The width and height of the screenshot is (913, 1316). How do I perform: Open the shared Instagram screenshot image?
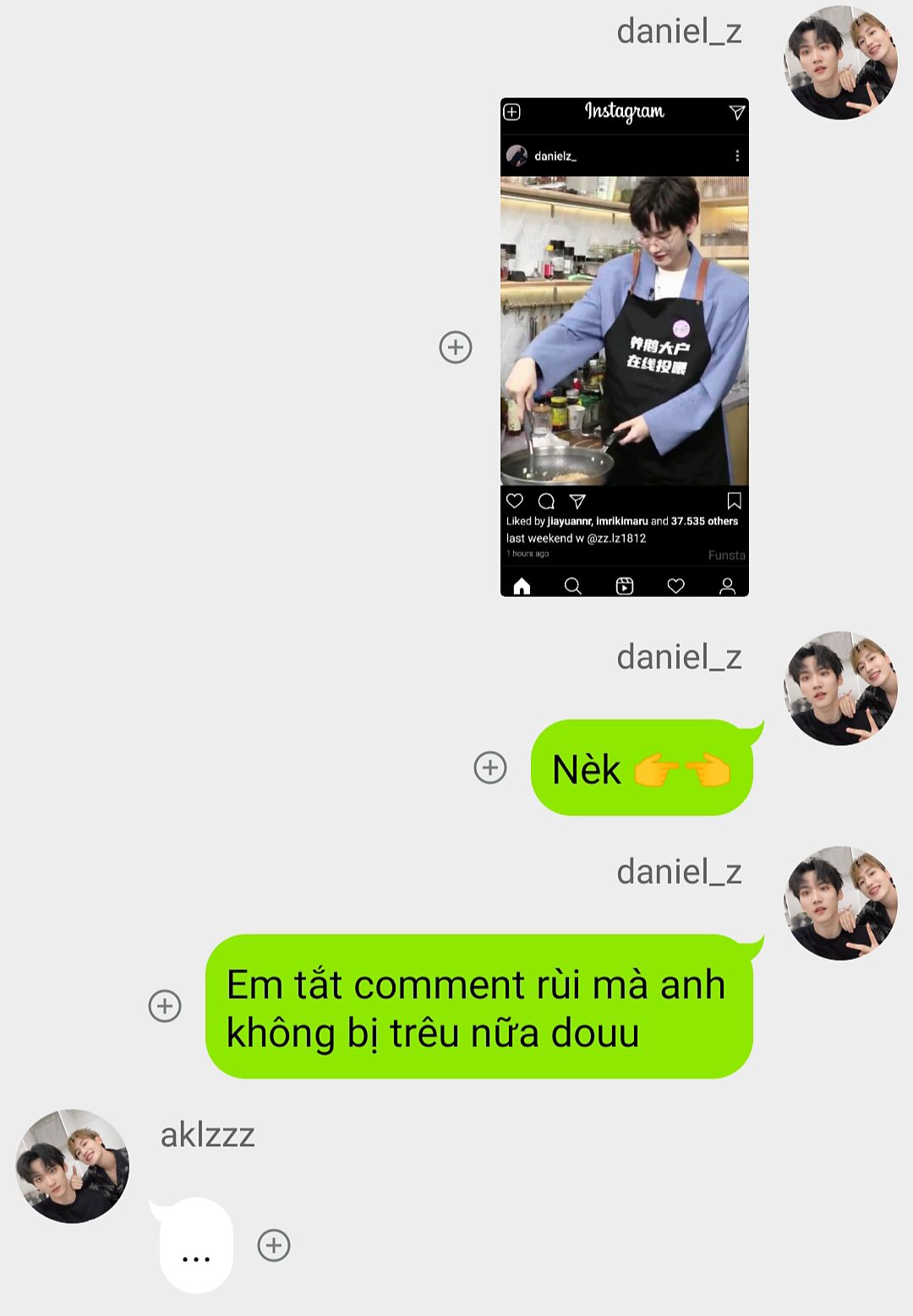click(624, 347)
